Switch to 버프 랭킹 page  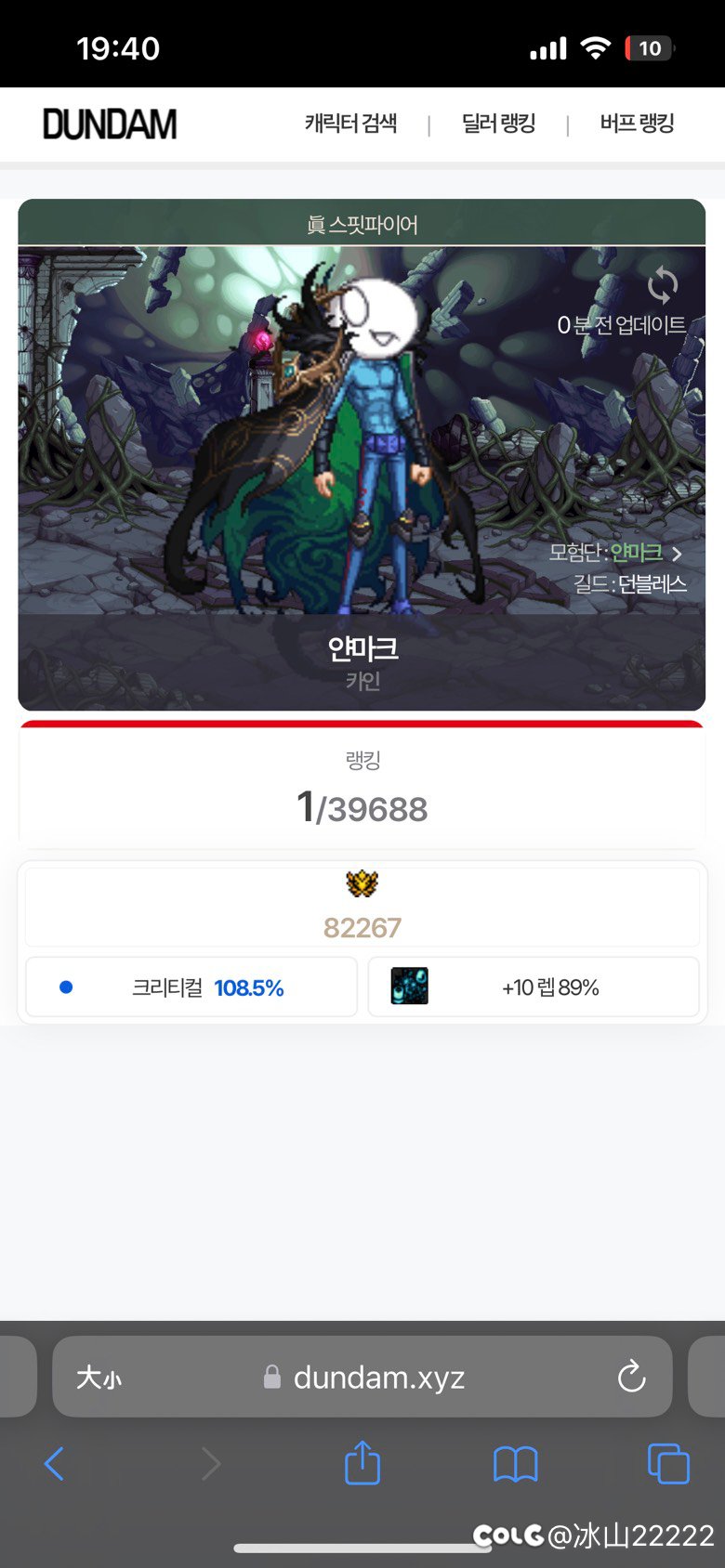(x=637, y=124)
